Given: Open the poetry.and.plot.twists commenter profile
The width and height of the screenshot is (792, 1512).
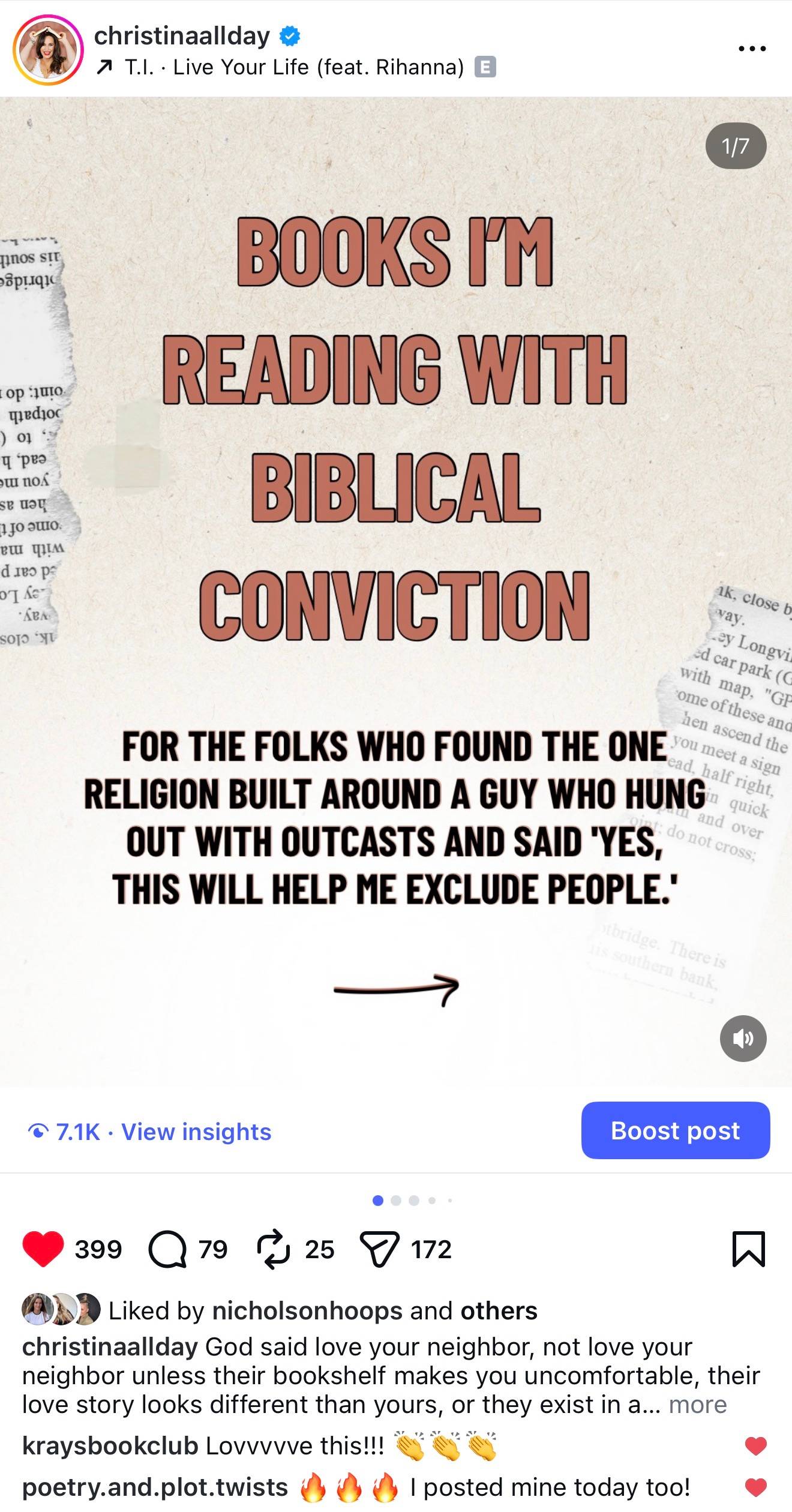Looking at the screenshot, I should pos(155,1487).
